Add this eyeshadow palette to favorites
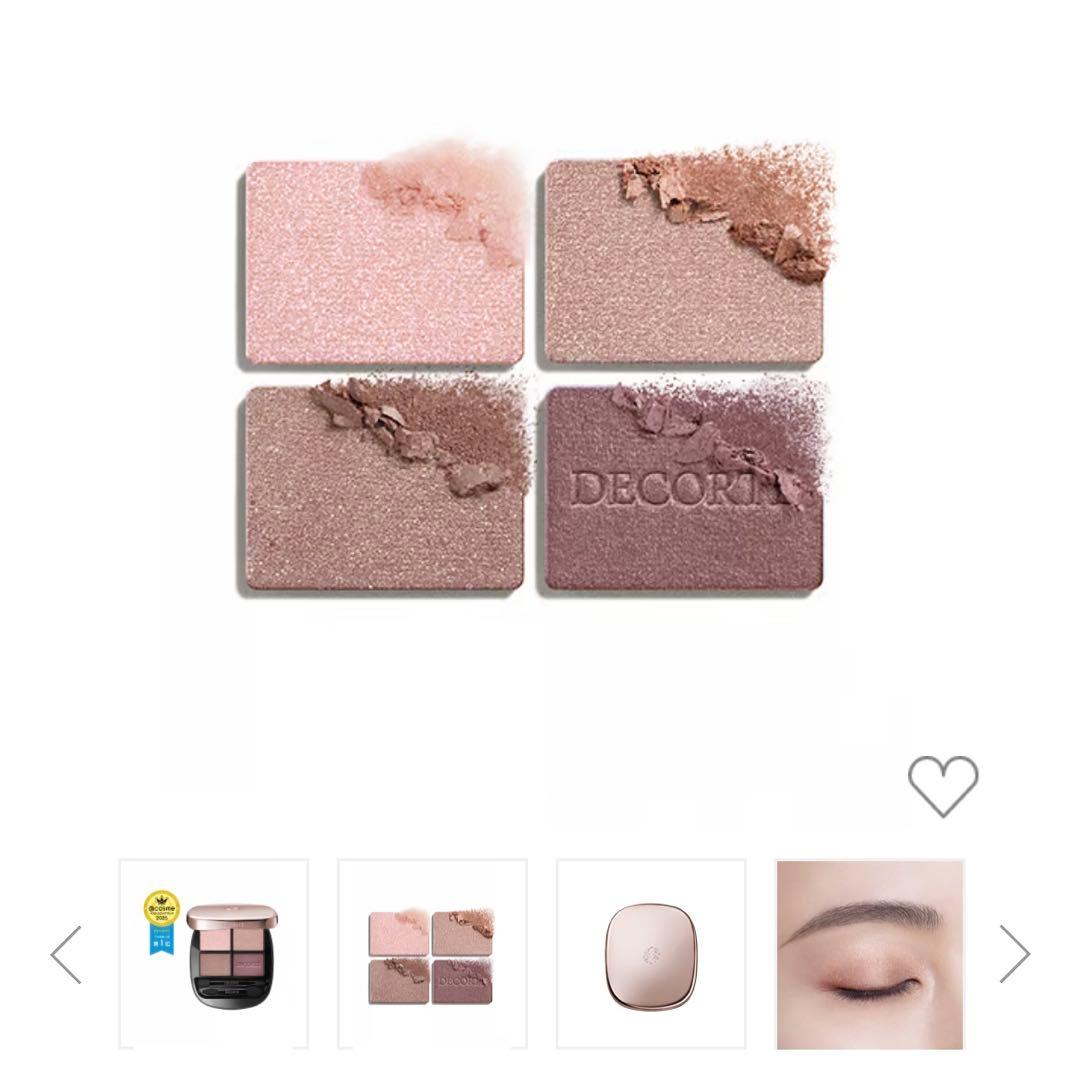This screenshot has height=1080, width=1080. click(943, 785)
